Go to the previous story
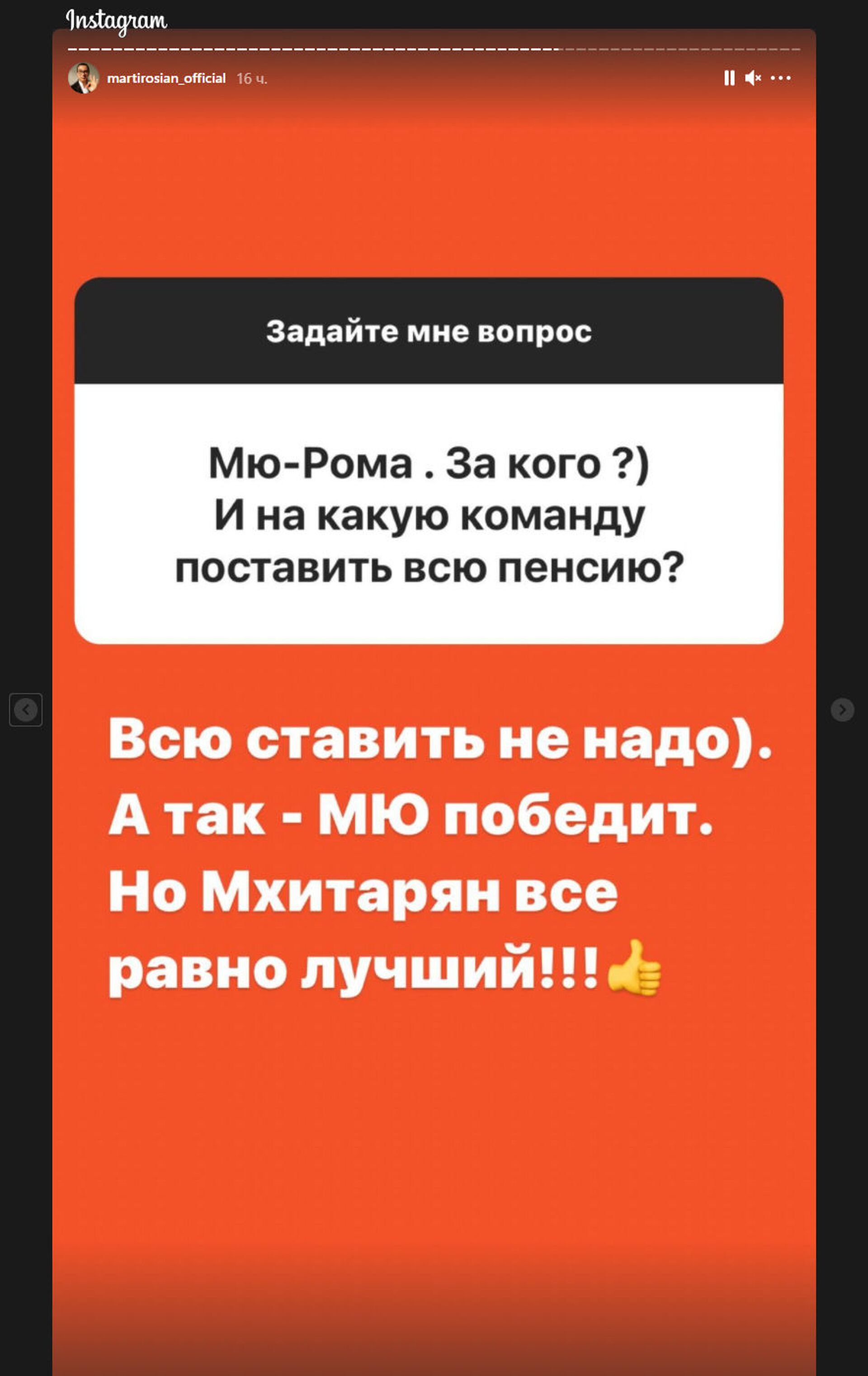The width and height of the screenshot is (868, 1376). click(26, 710)
